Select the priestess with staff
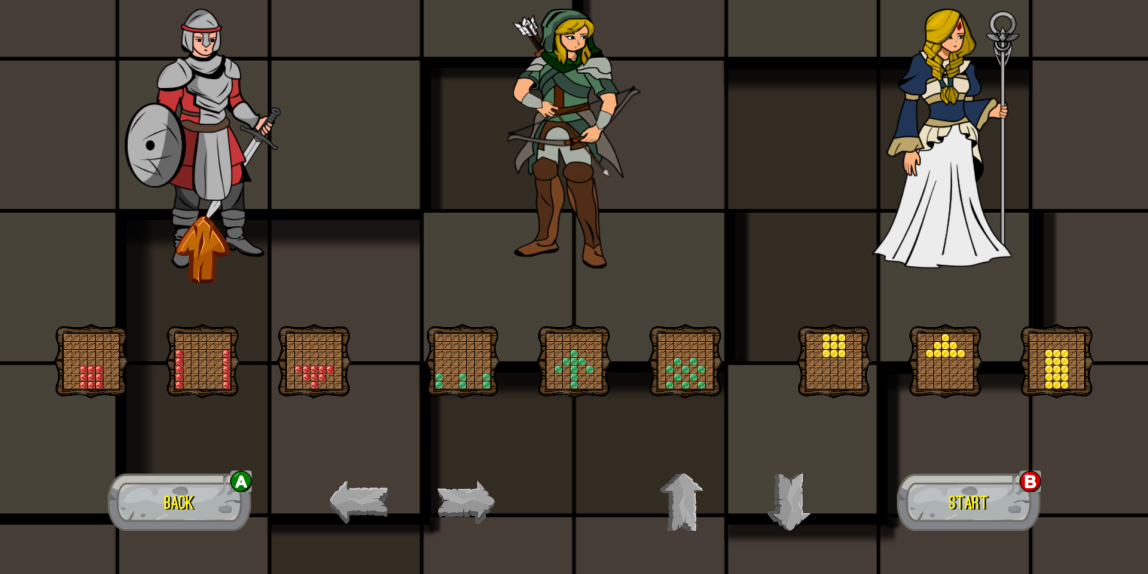1148x574 pixels. [x=945, y=140]
